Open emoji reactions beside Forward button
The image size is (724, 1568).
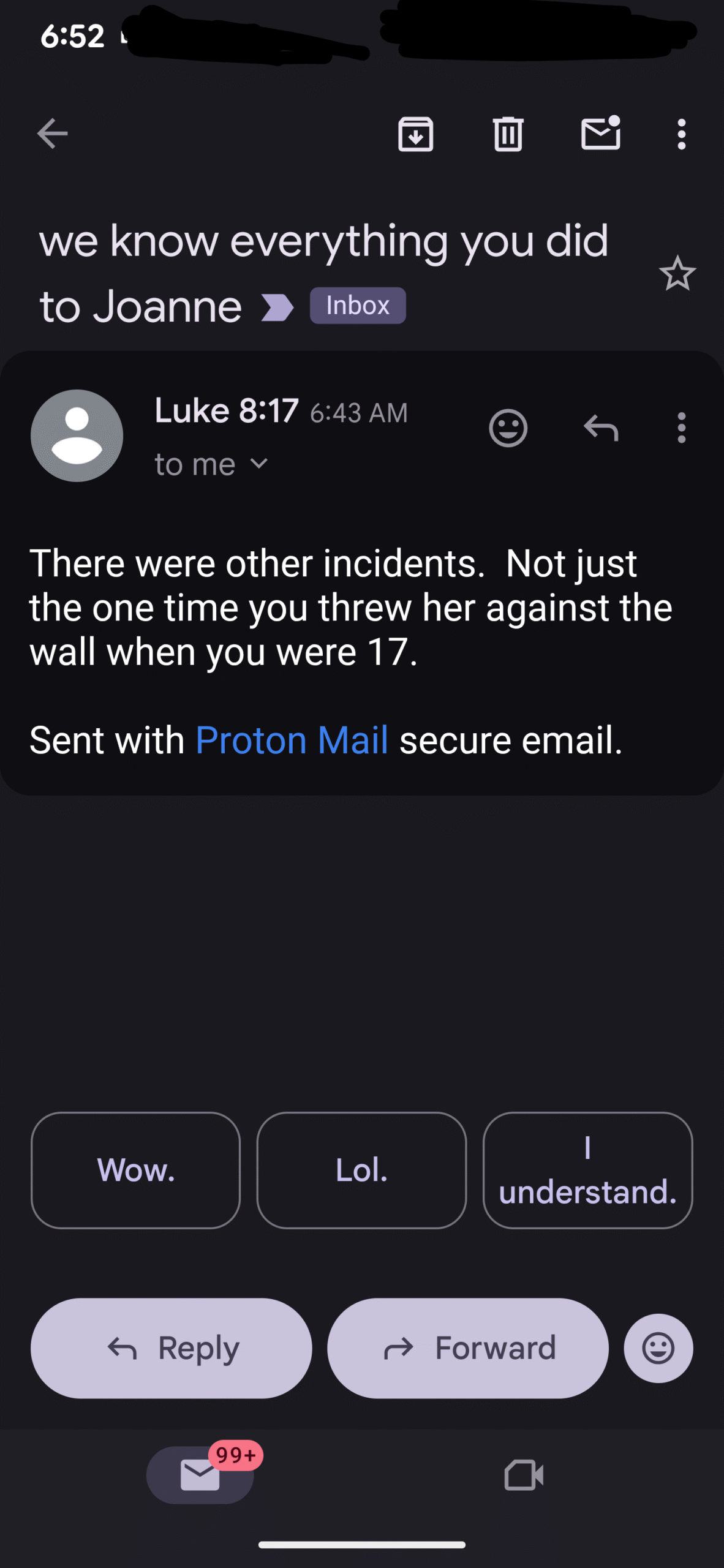point(658,1348)
